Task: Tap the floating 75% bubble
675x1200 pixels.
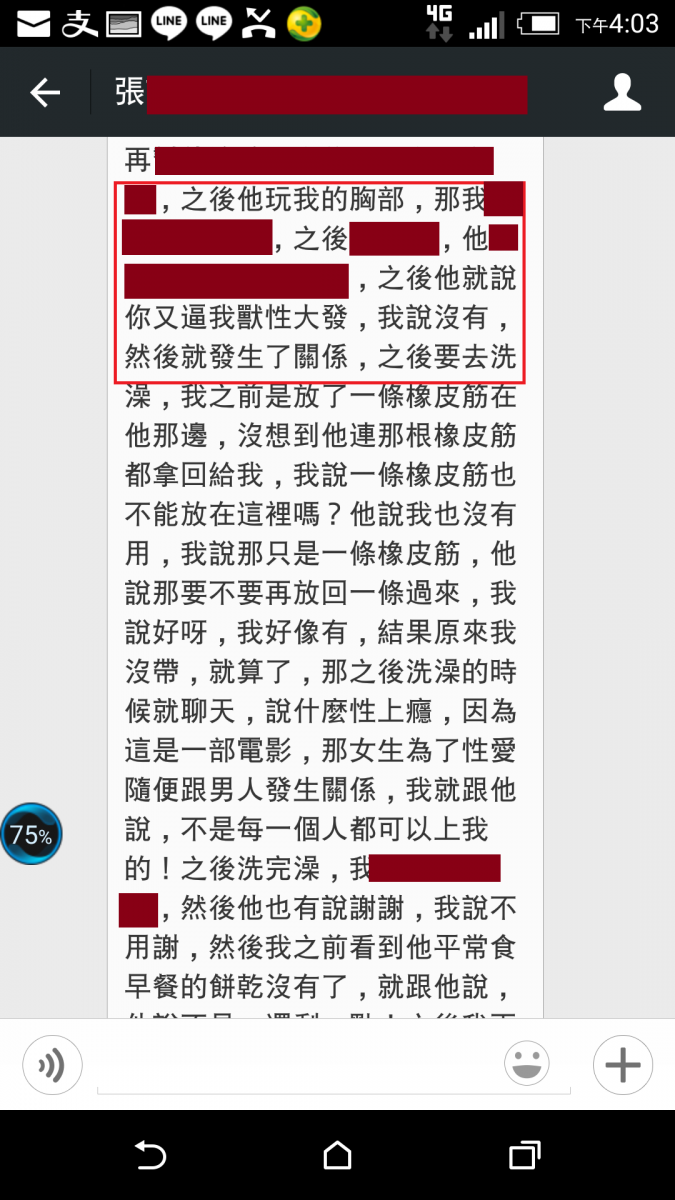Action: click(x=31, y=834)
